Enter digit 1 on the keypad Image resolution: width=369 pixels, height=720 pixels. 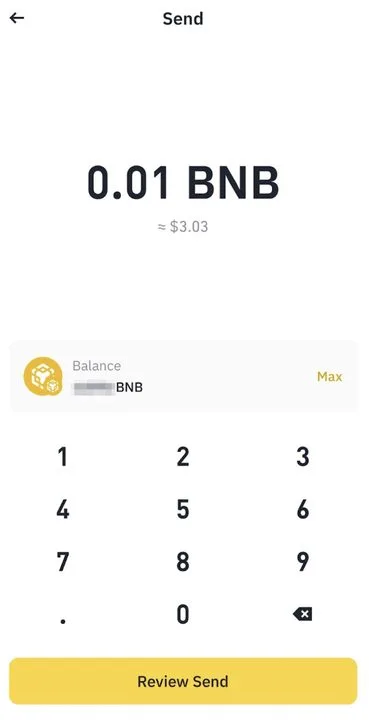click(x=62, y=457)
